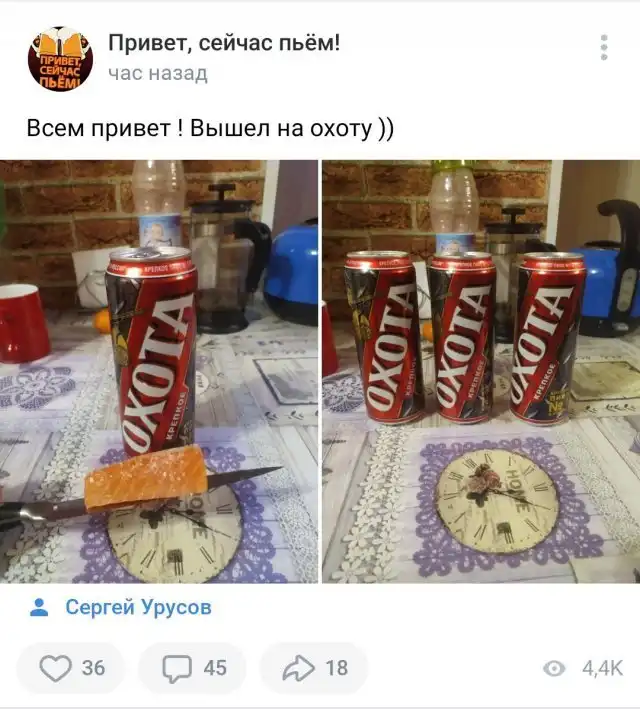Share the post with 18 reposts
Image resolution: width=640 pixels, height=709 pixels.
click(x=315, y=668)
